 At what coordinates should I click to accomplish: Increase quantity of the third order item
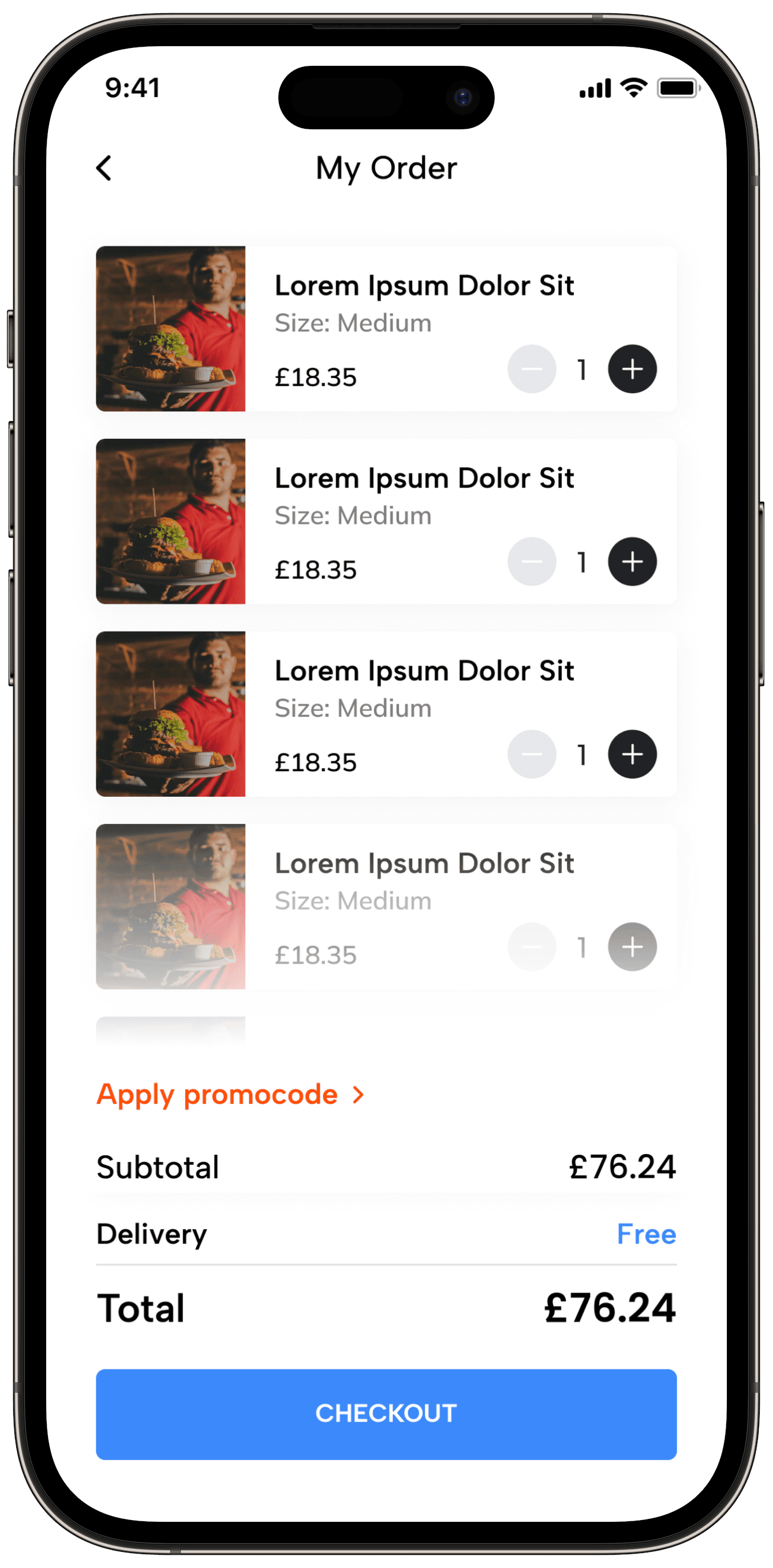(x=632, y=753)
